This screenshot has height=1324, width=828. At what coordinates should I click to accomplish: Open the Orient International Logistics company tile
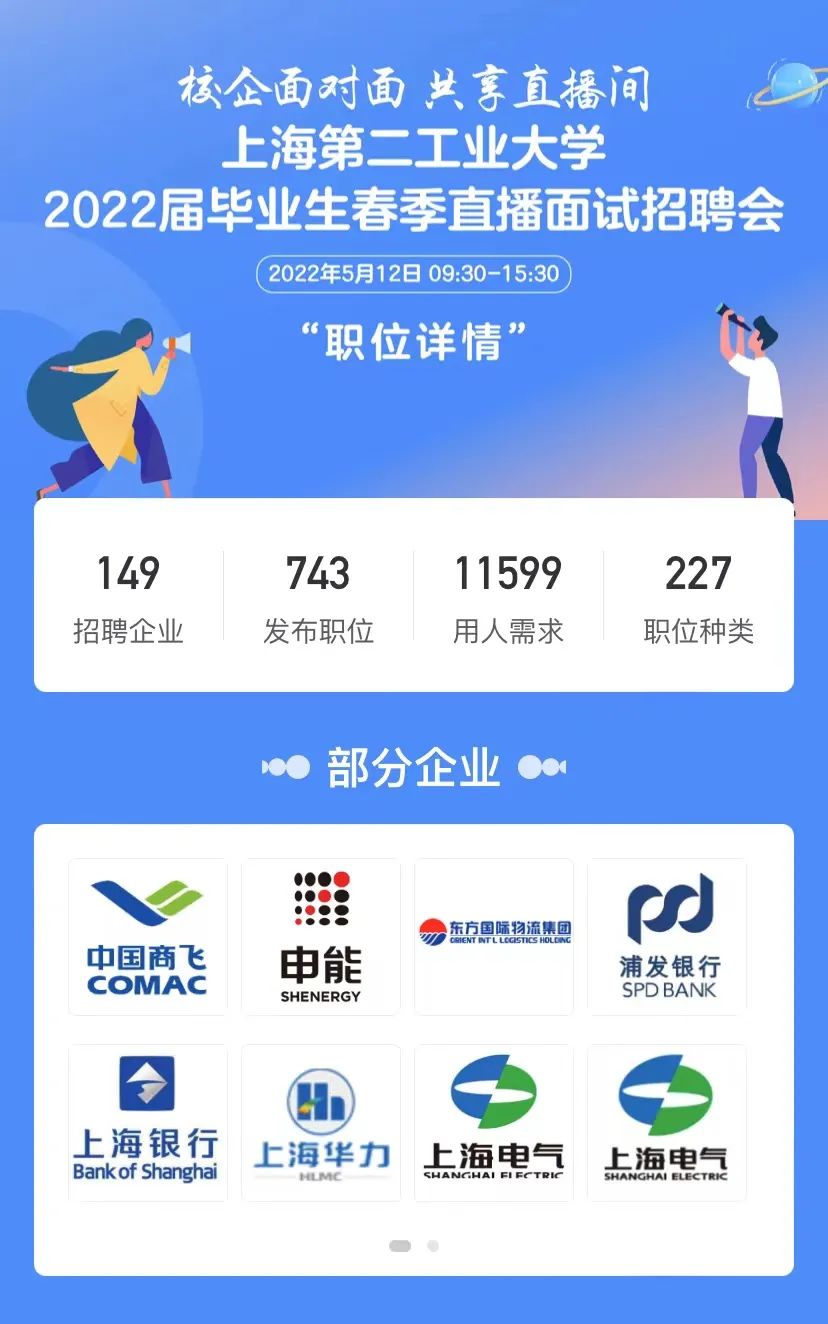click(x=494, y=937)
